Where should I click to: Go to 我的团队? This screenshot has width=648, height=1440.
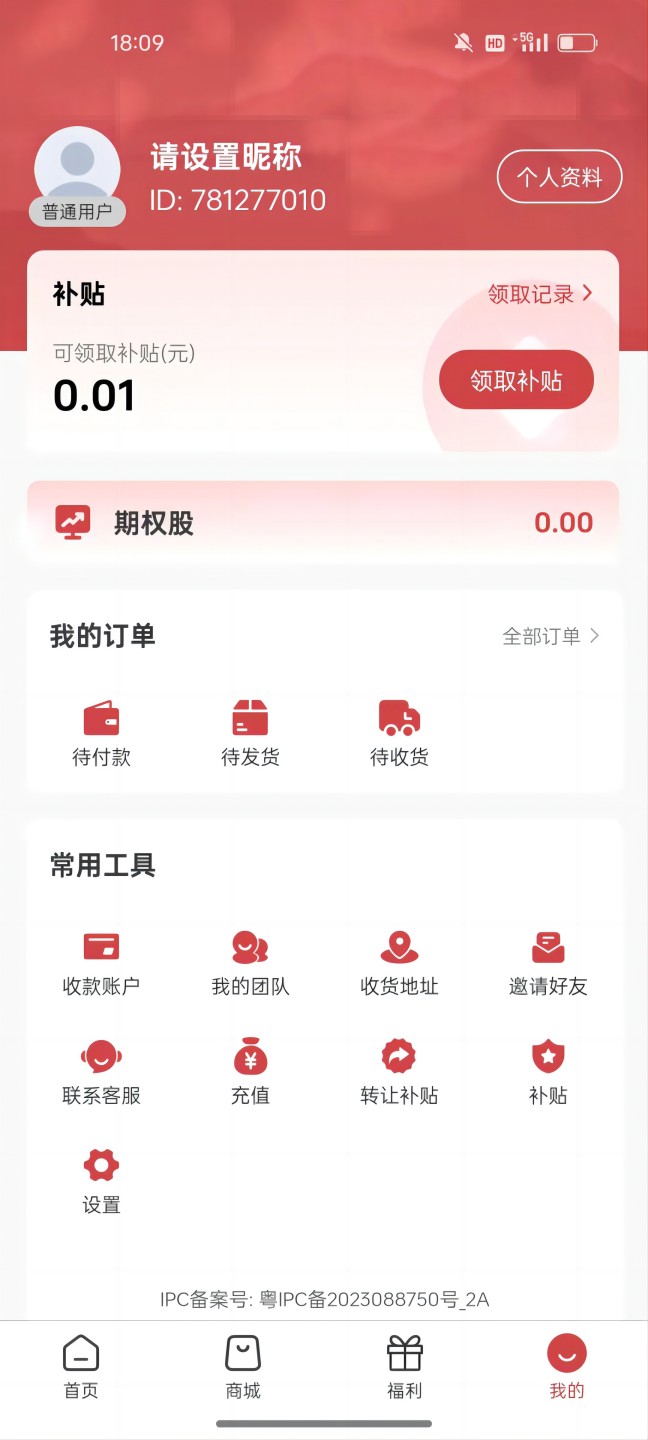click(250, 962)
